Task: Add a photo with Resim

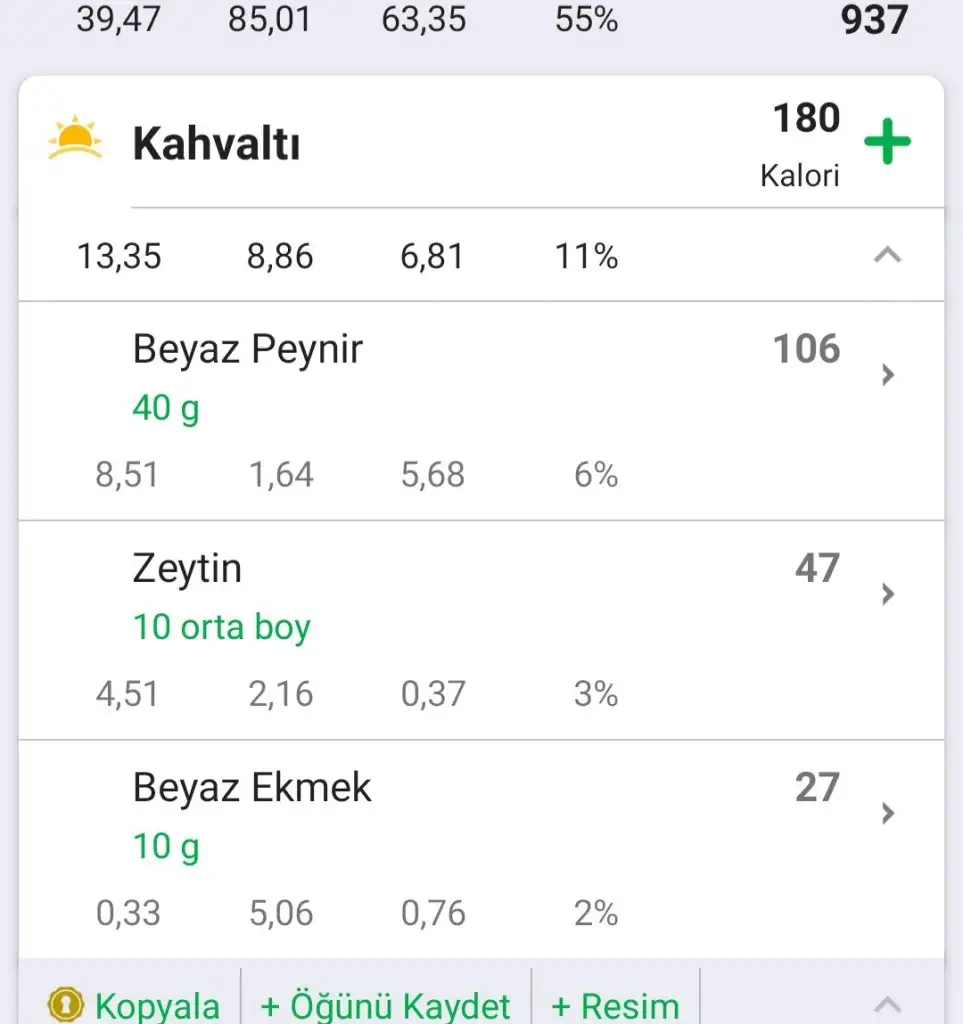Action: [615, 1003]
